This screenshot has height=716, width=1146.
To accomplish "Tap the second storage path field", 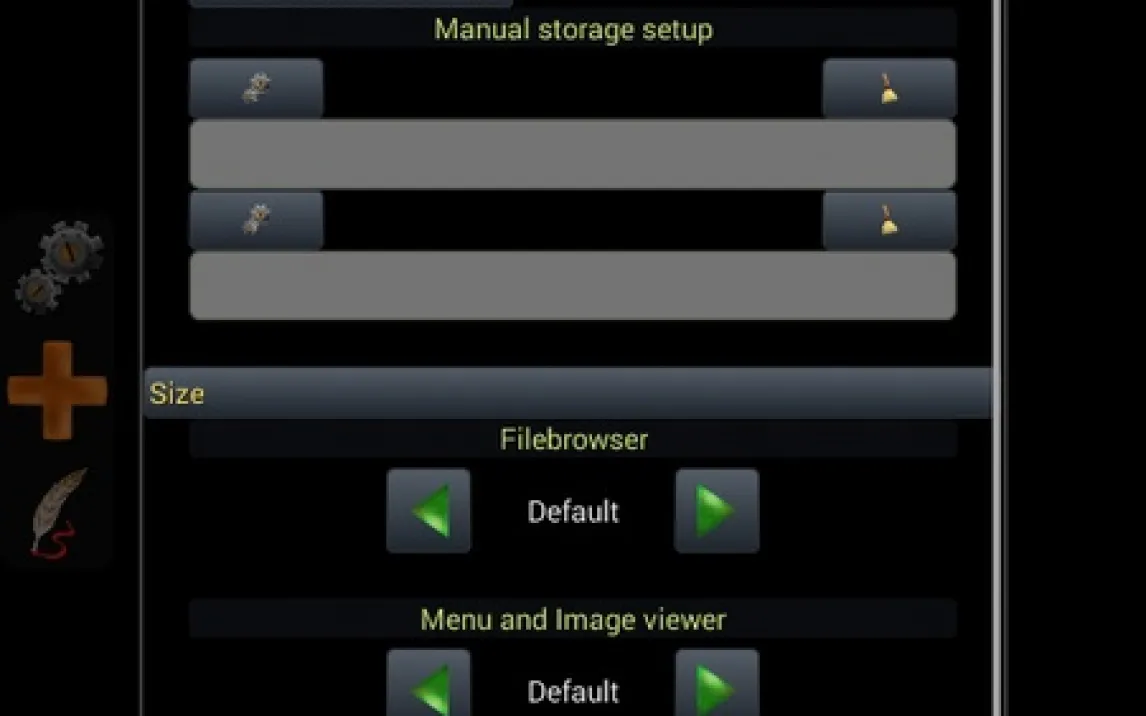I will click(x=572, y=286).
